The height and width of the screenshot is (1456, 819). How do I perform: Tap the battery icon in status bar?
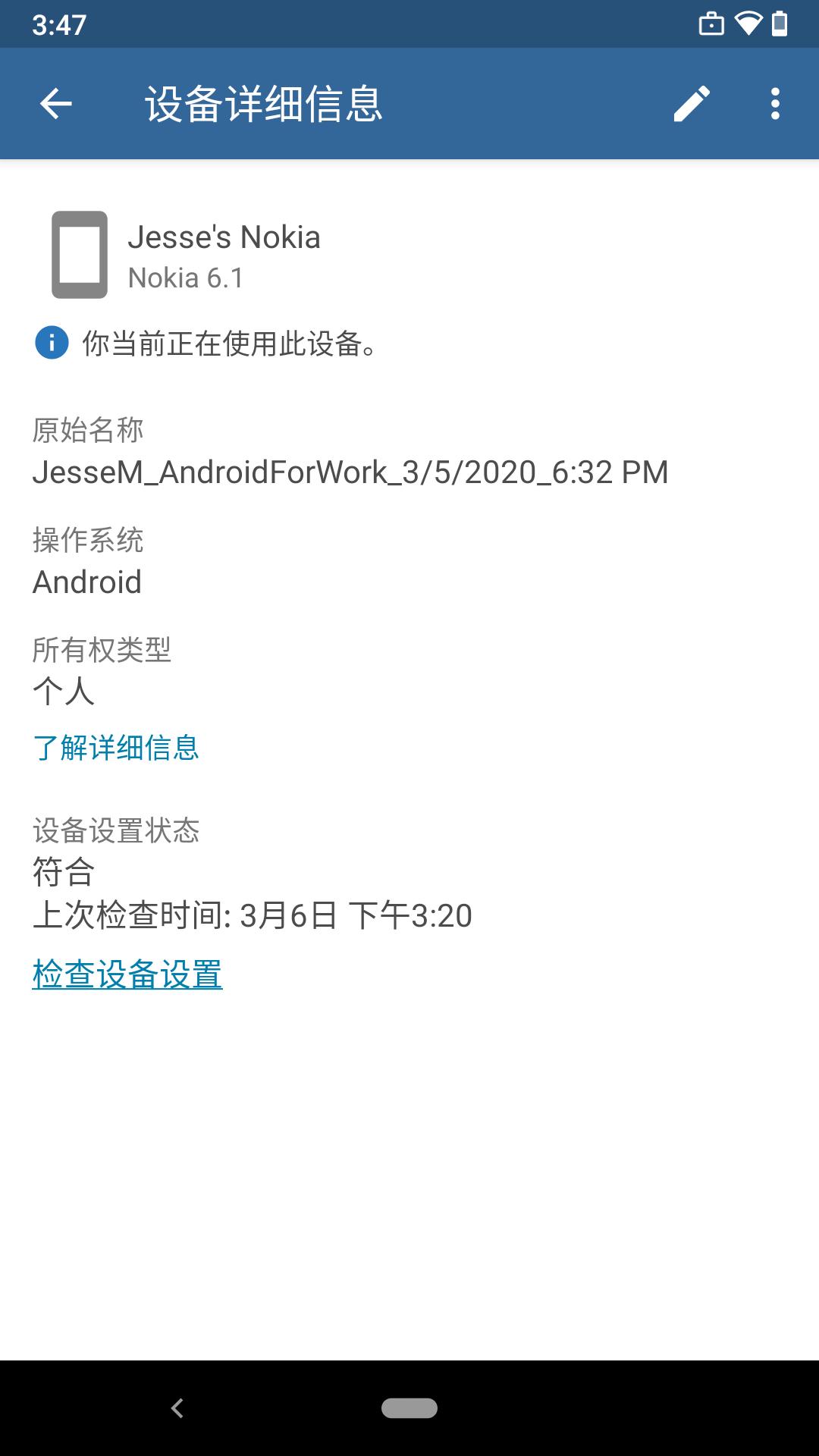pos(782,24)
